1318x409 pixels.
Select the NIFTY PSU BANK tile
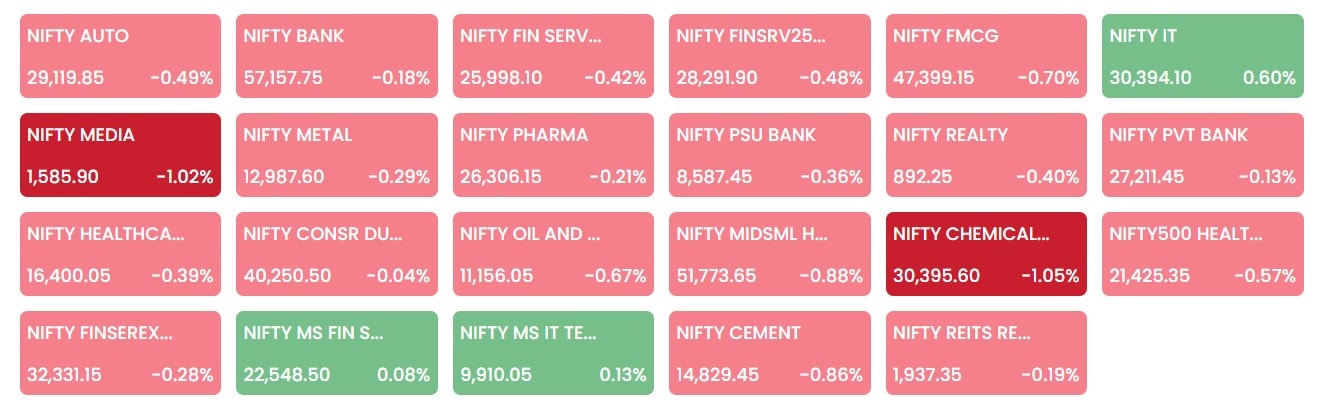[x=770, y=155]
